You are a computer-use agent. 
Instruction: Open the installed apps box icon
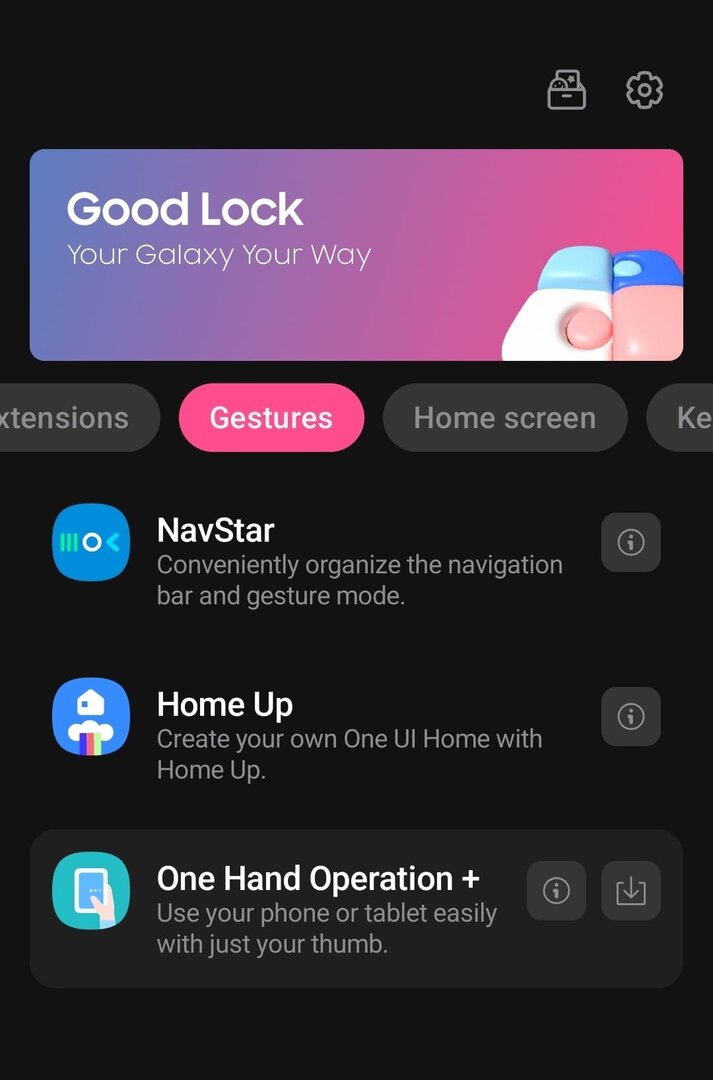click(x=566, y=91)
